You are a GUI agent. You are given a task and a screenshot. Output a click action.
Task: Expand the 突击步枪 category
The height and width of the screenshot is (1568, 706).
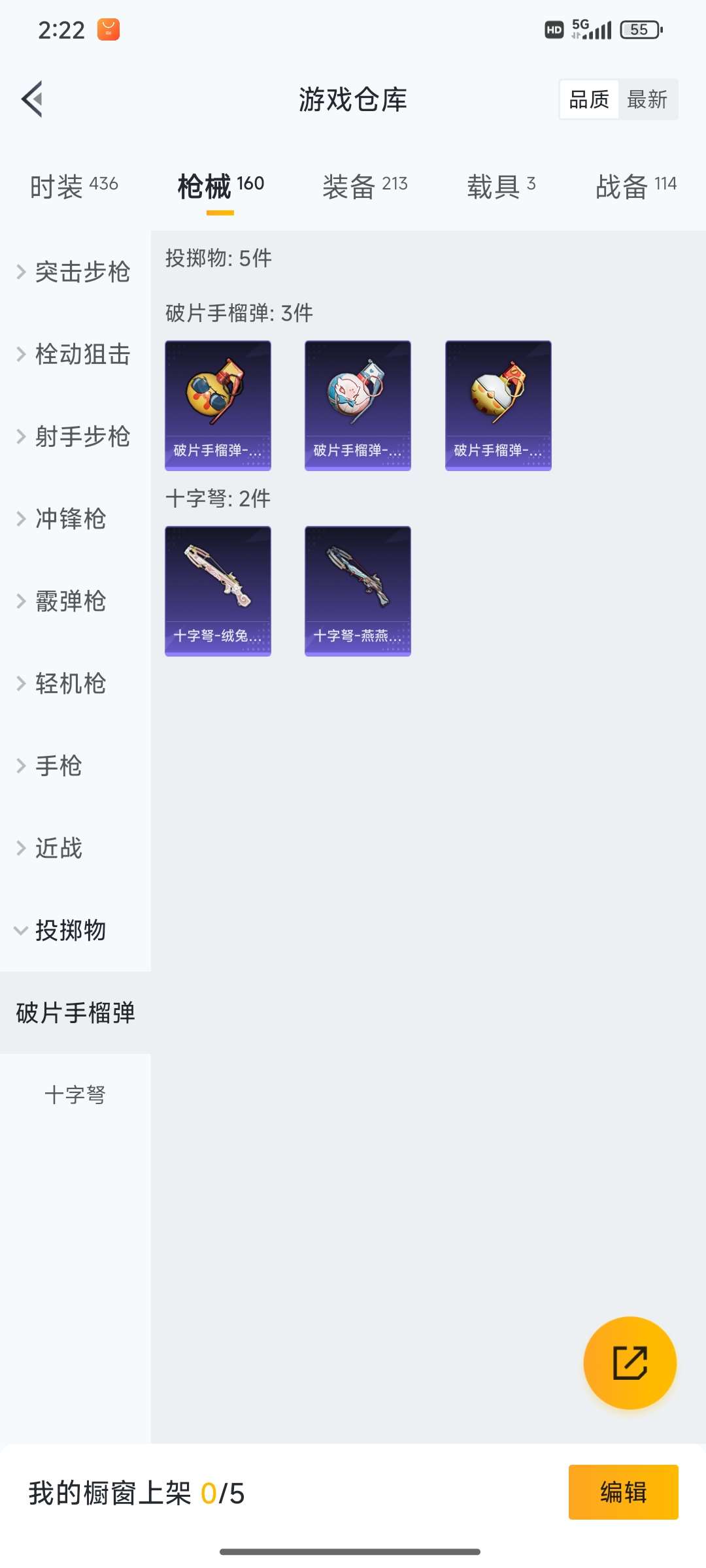point(75,272)
